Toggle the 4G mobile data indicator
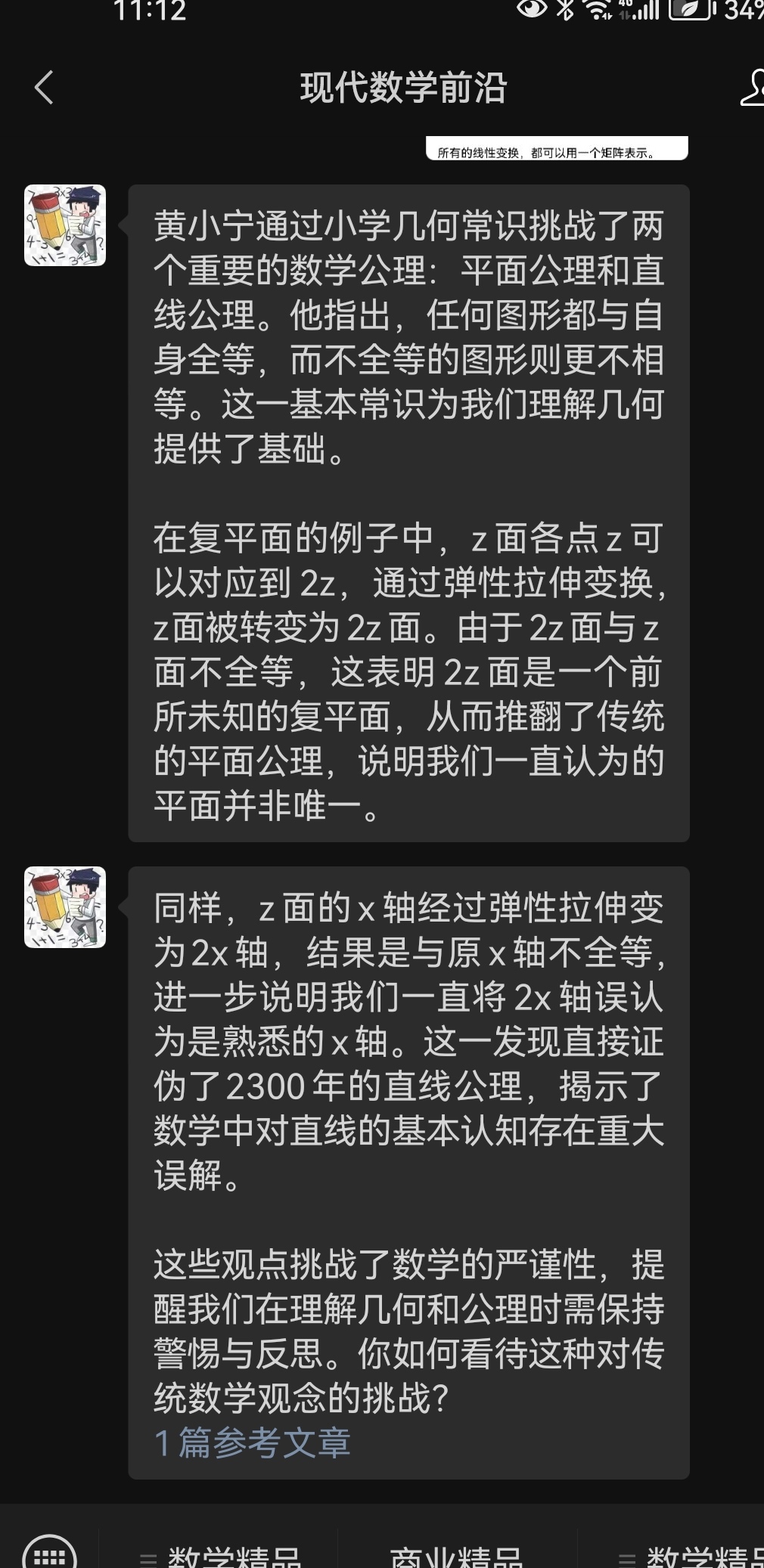The height and width of the screenshot is (1568, 764). coord(625,9)
